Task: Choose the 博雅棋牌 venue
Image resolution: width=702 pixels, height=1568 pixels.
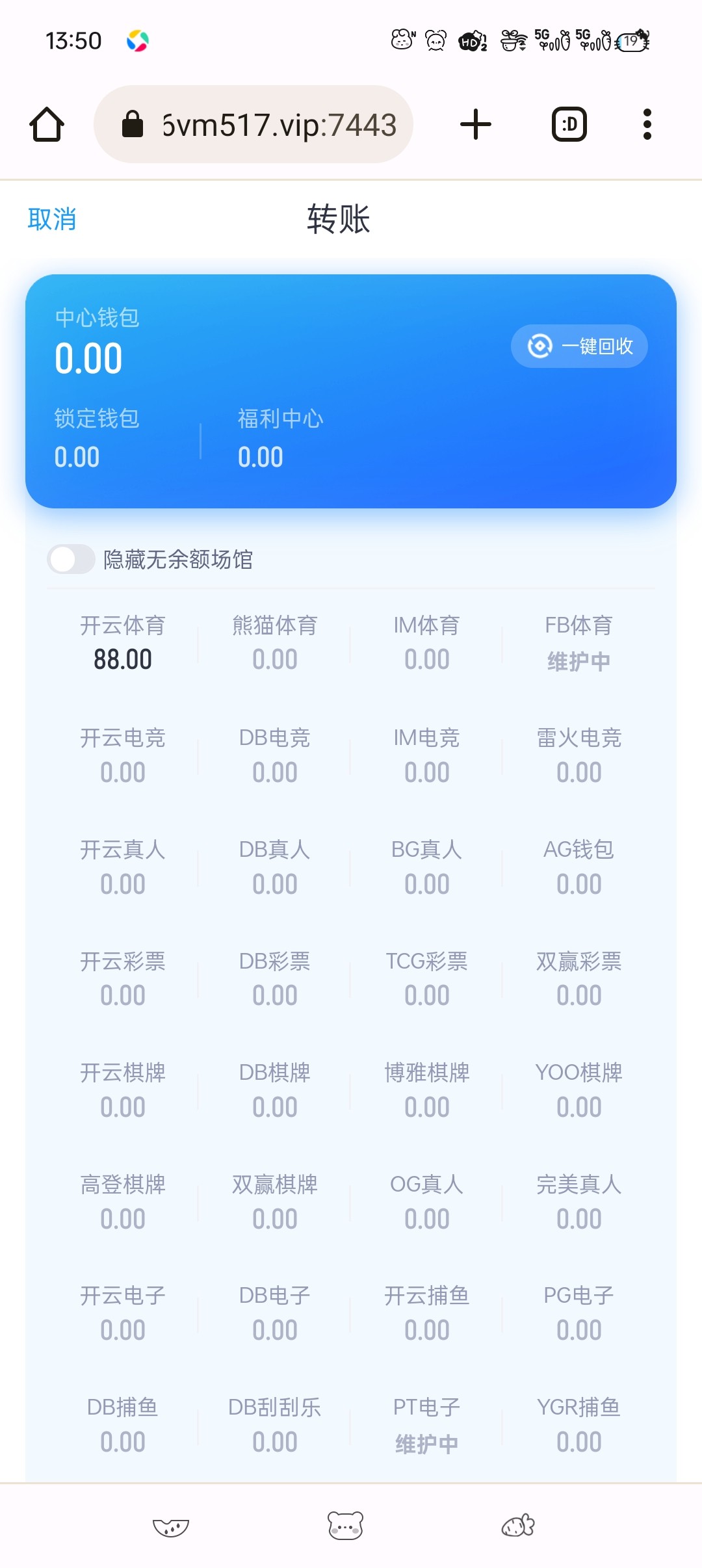Action: coord(427,1090)
